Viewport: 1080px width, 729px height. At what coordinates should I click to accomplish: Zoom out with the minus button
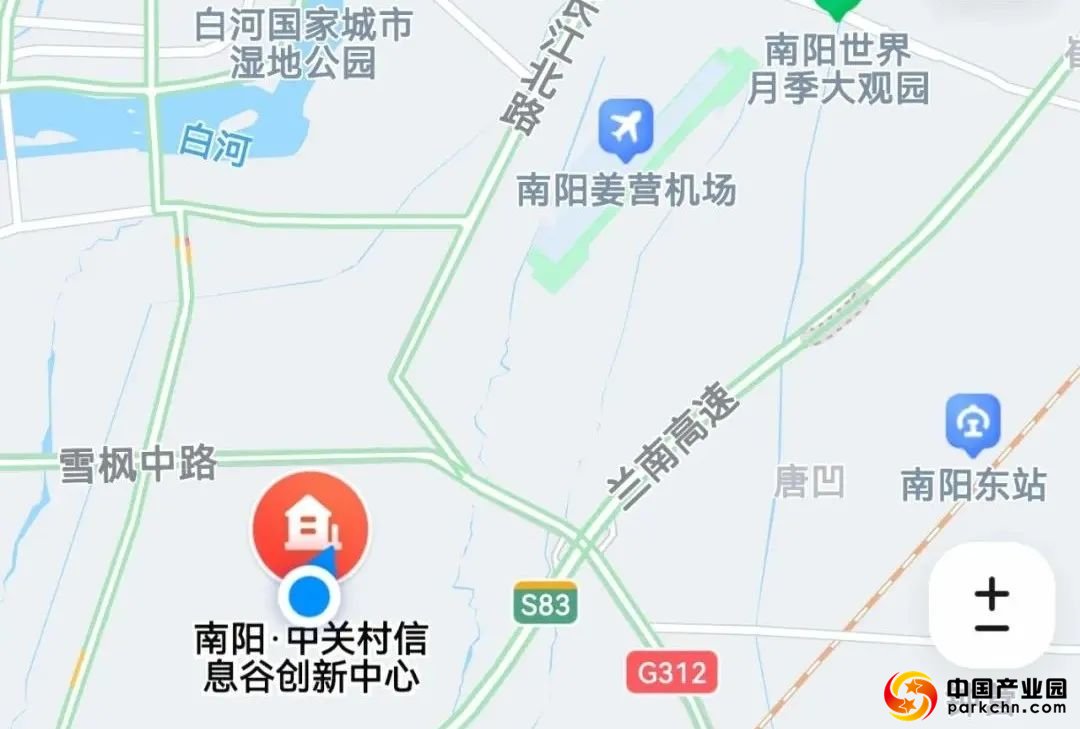coord(991,628)
